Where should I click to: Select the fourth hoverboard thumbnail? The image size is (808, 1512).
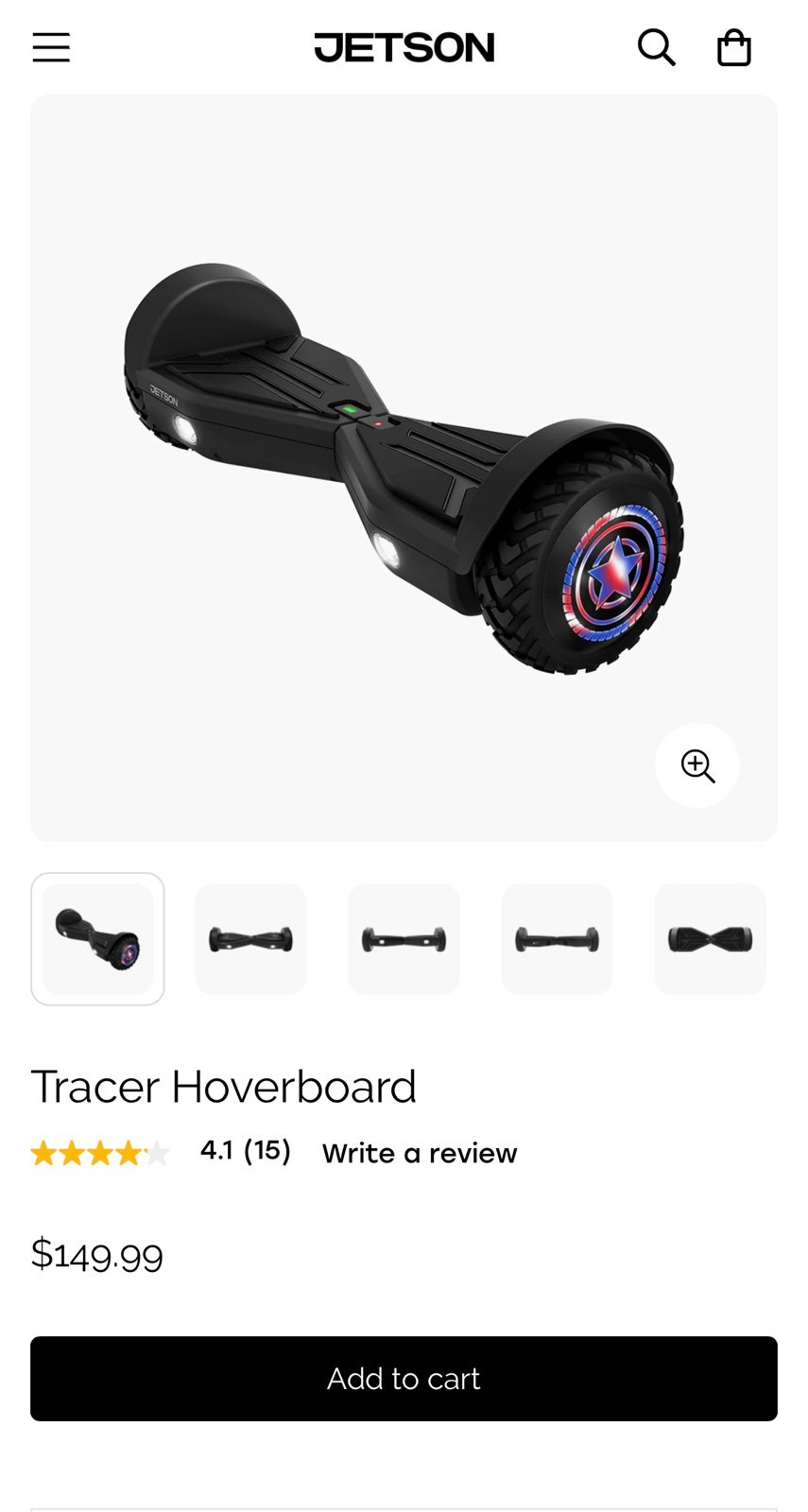557,938
